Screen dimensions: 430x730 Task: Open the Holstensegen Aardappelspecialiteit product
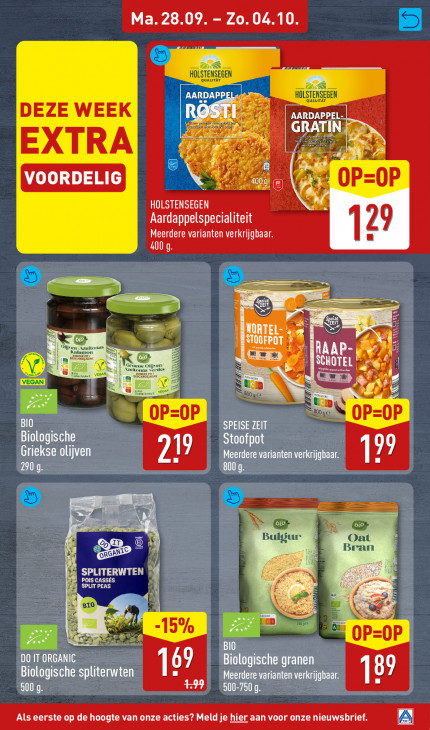click(280, 147)
